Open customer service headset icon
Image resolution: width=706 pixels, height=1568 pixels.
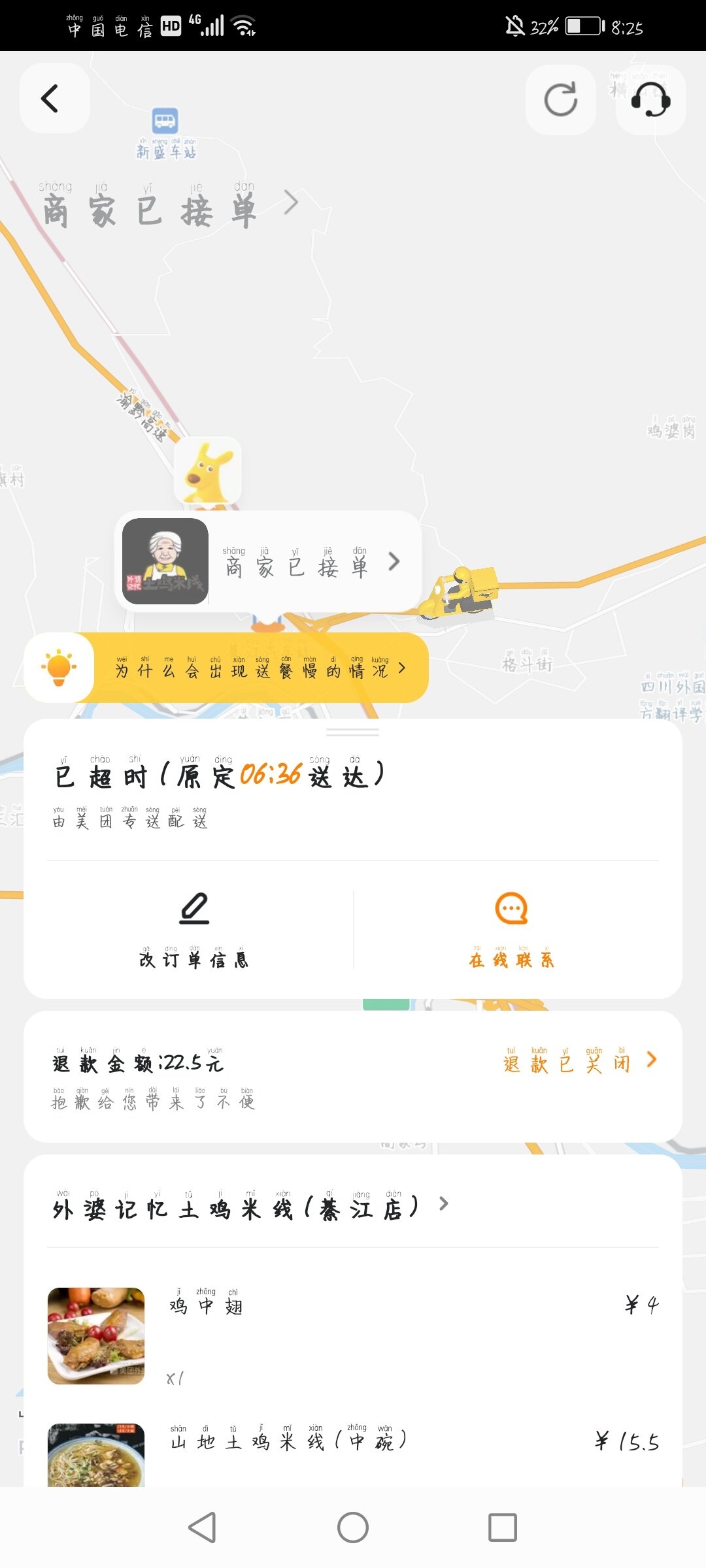pyautogui.click(x=650, y=100)
